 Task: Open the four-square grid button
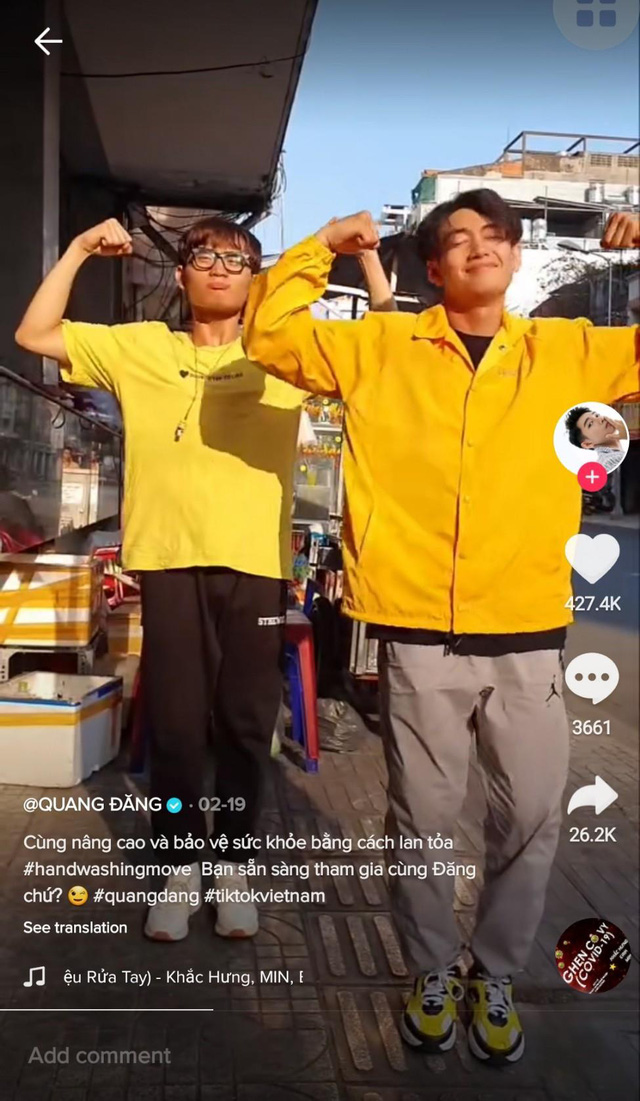point(596,13)
